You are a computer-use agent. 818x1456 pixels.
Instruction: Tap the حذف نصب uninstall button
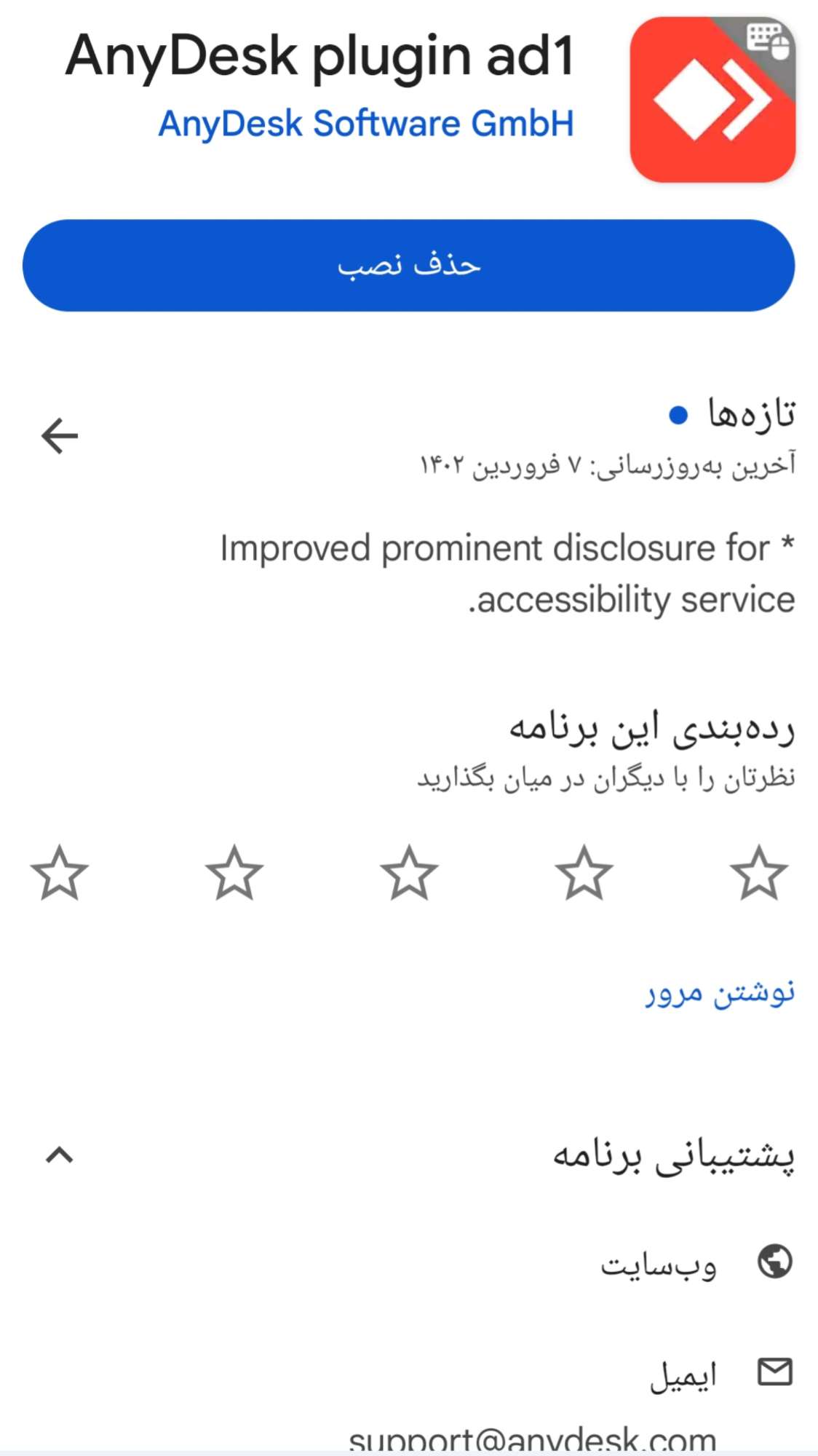click(408, 266)
